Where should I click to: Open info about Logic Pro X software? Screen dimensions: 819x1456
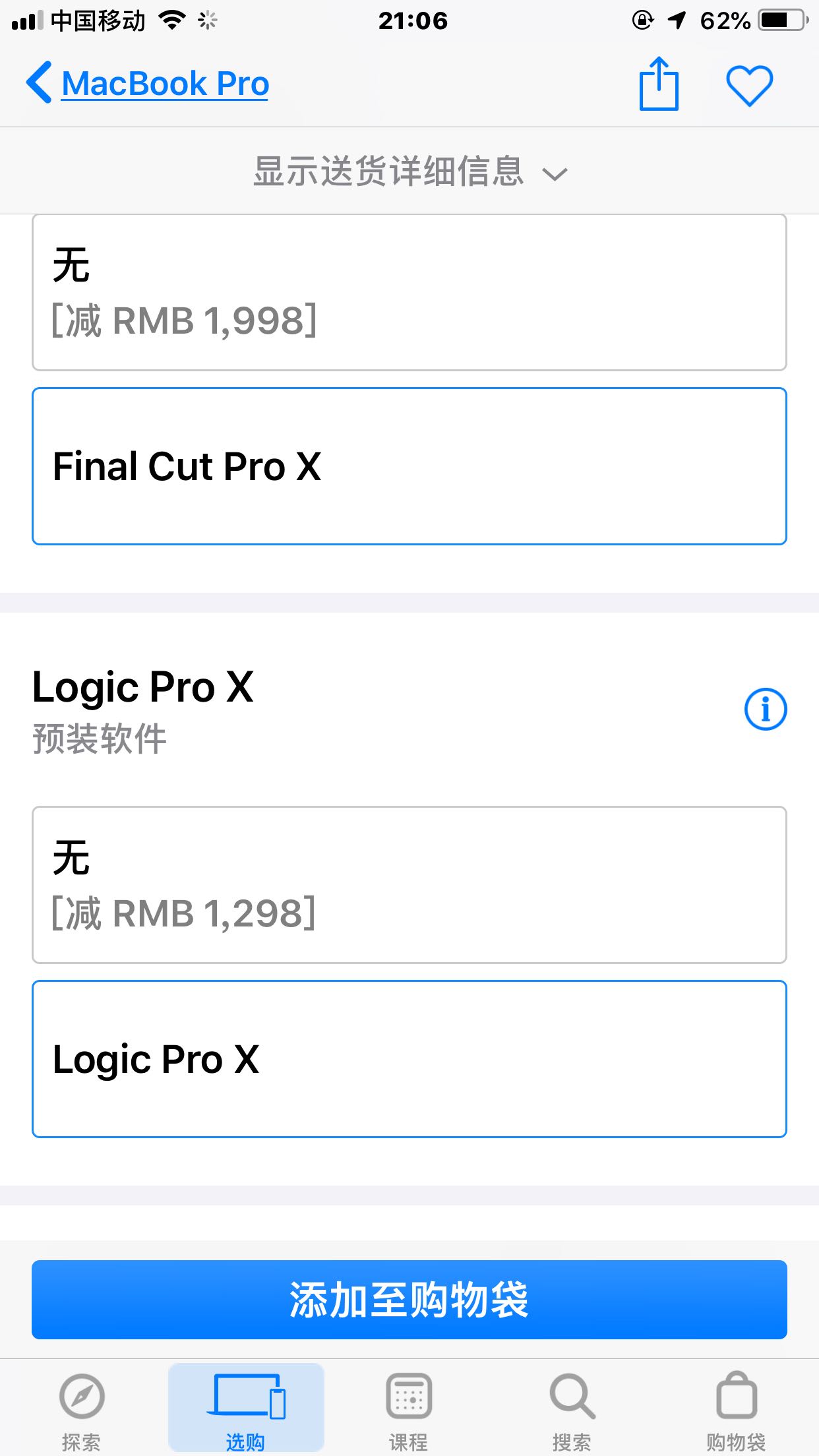point(765,710)
